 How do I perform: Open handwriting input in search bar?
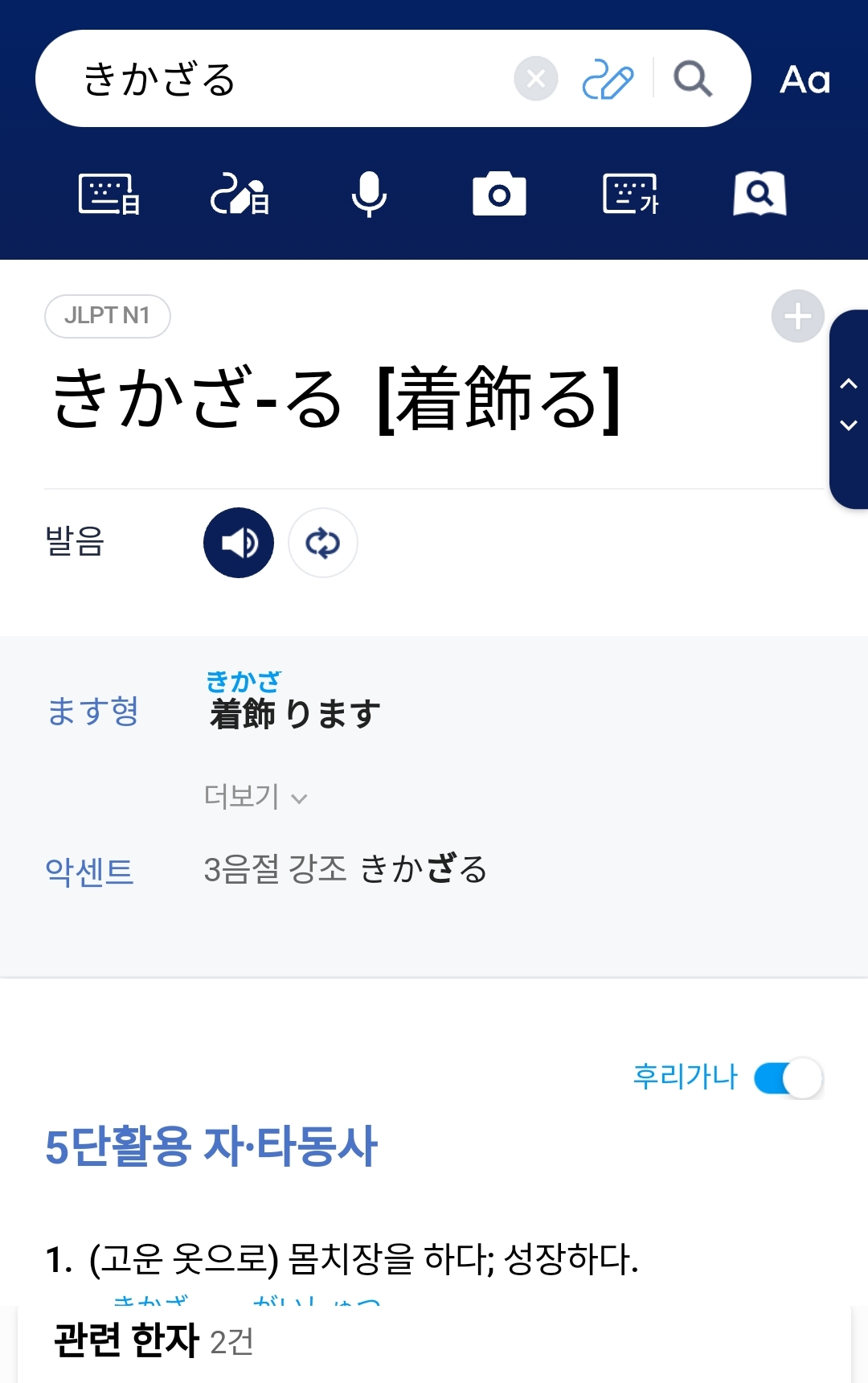(x=608, y=79)
